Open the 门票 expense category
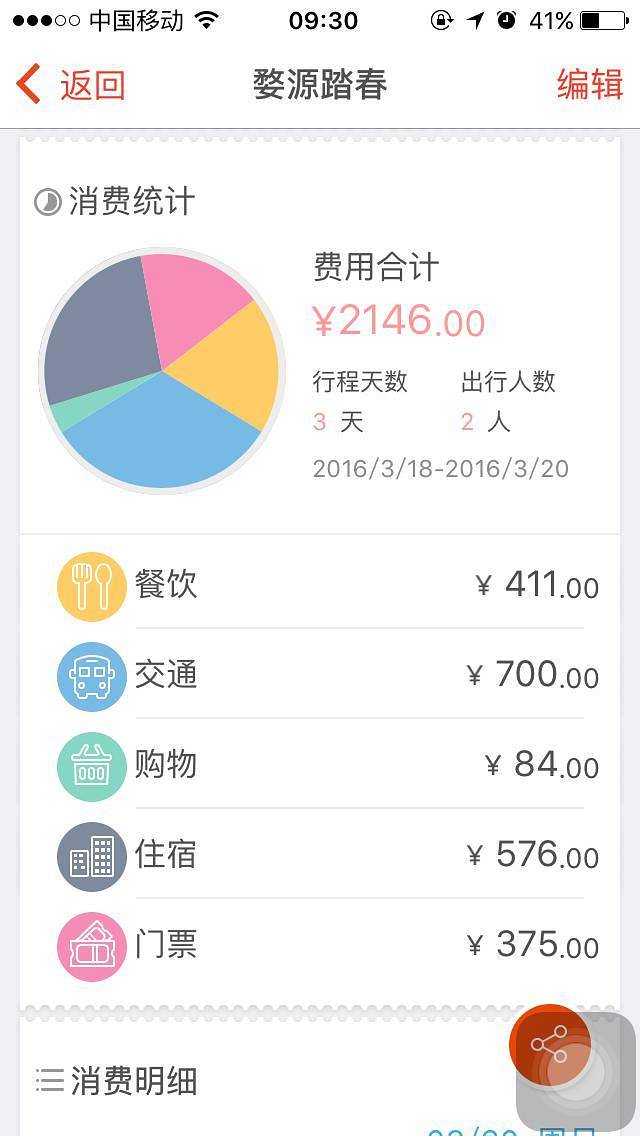The image size is (640, 1136). (320, 946)
